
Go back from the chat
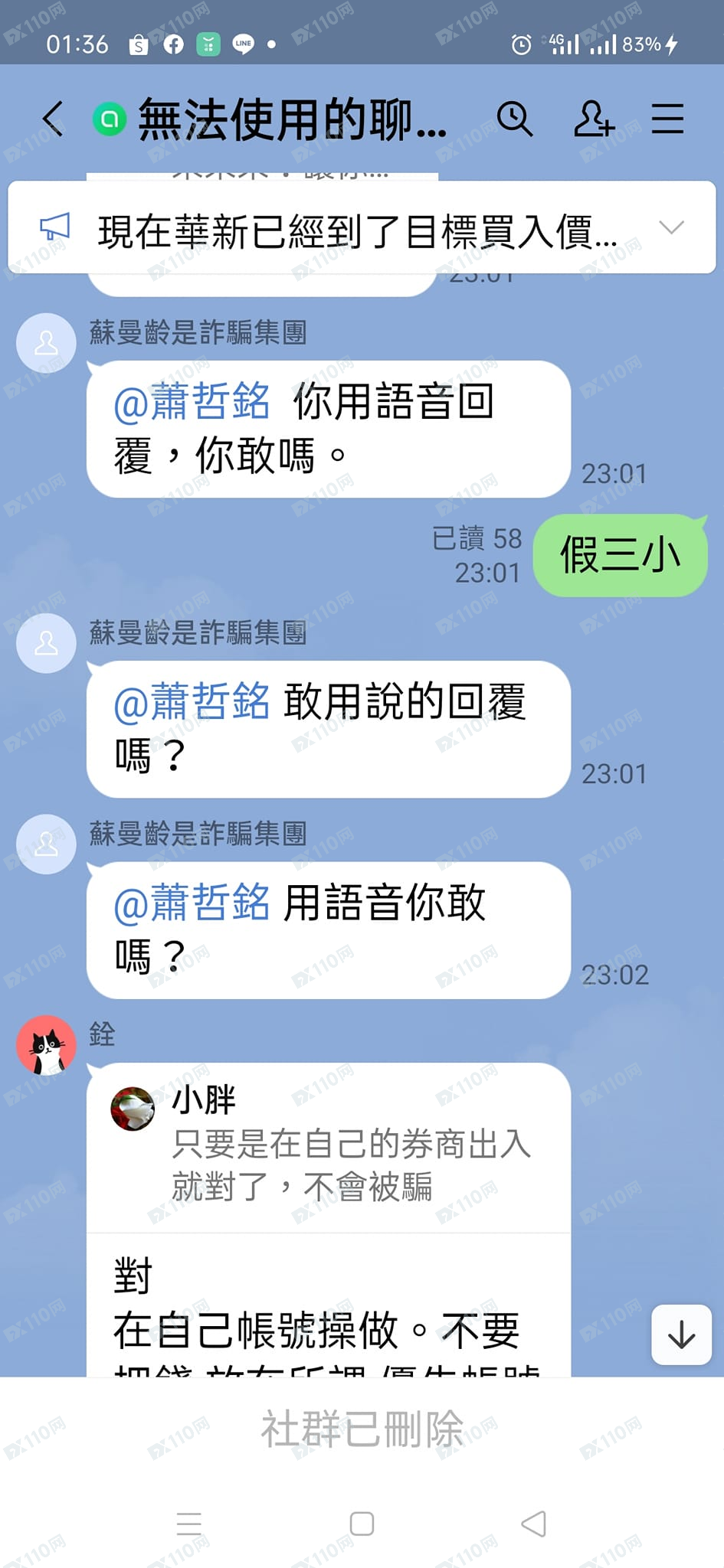click(52, 119)
